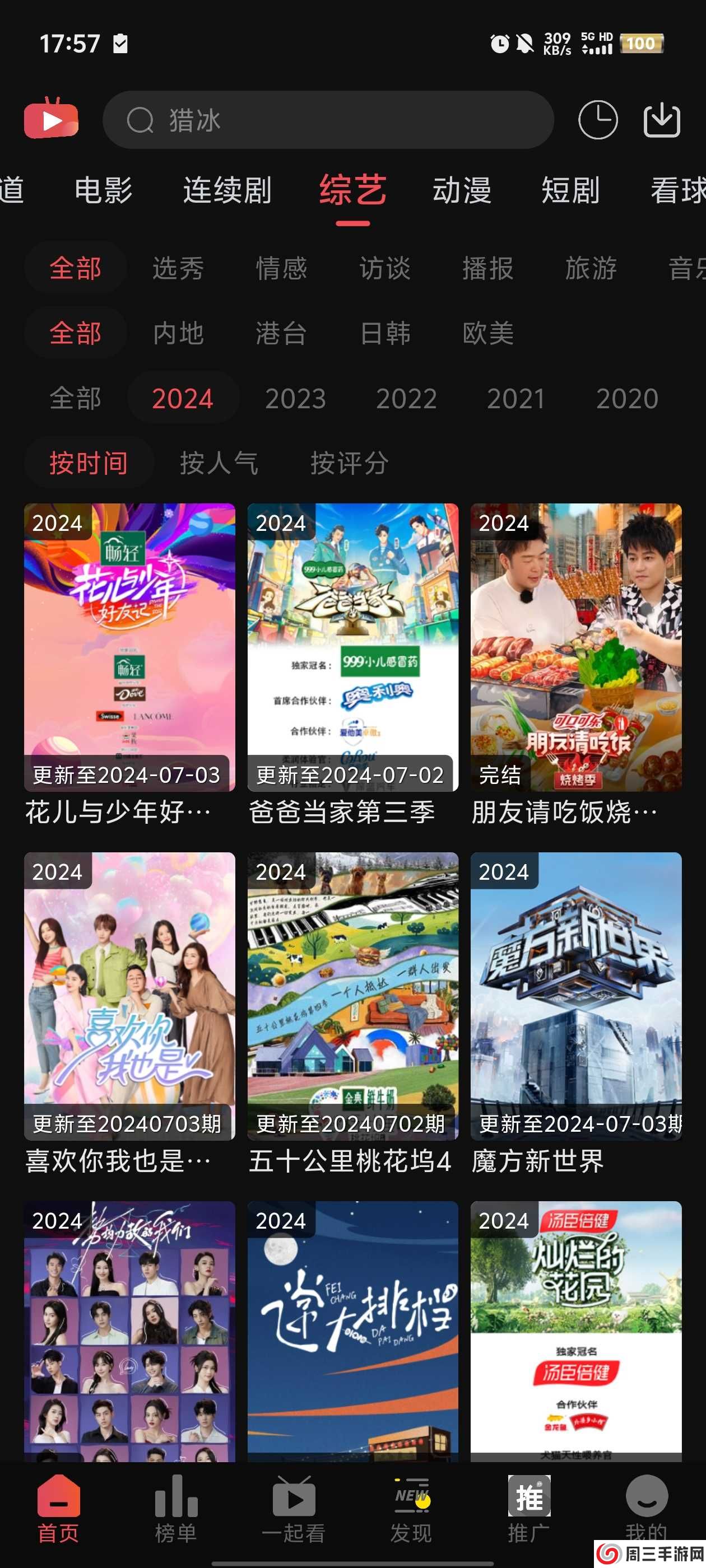This screenshot has width=706, height=1568.
Task: Open the red play logo icon
Action: pyautogui.click(x=52, y=119)
